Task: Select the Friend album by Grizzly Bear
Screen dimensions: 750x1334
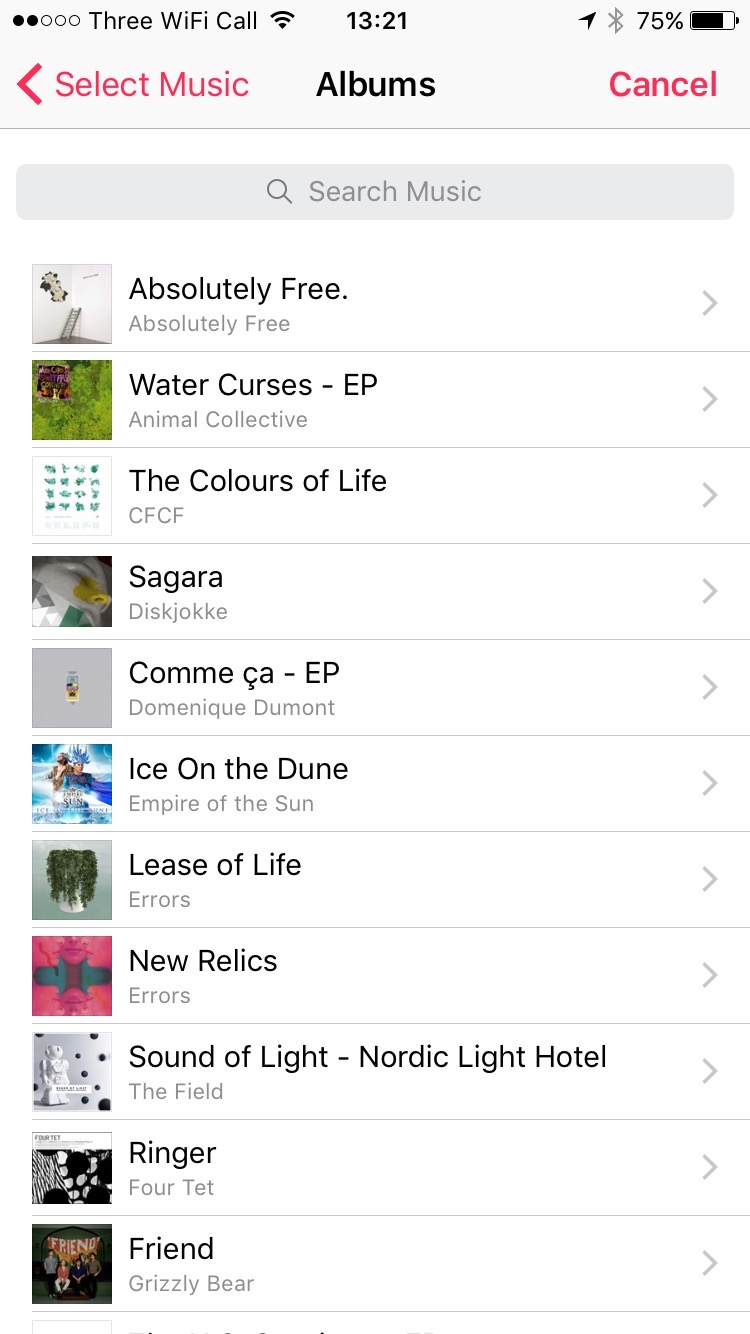Action: point(375,1263)
